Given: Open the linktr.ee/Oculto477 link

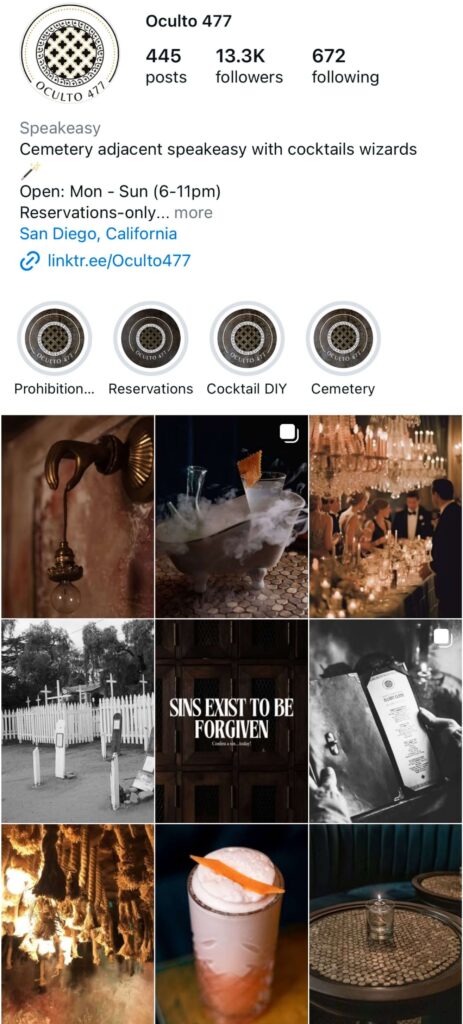Looking at the screenshot, I should [x=105, y=261].
